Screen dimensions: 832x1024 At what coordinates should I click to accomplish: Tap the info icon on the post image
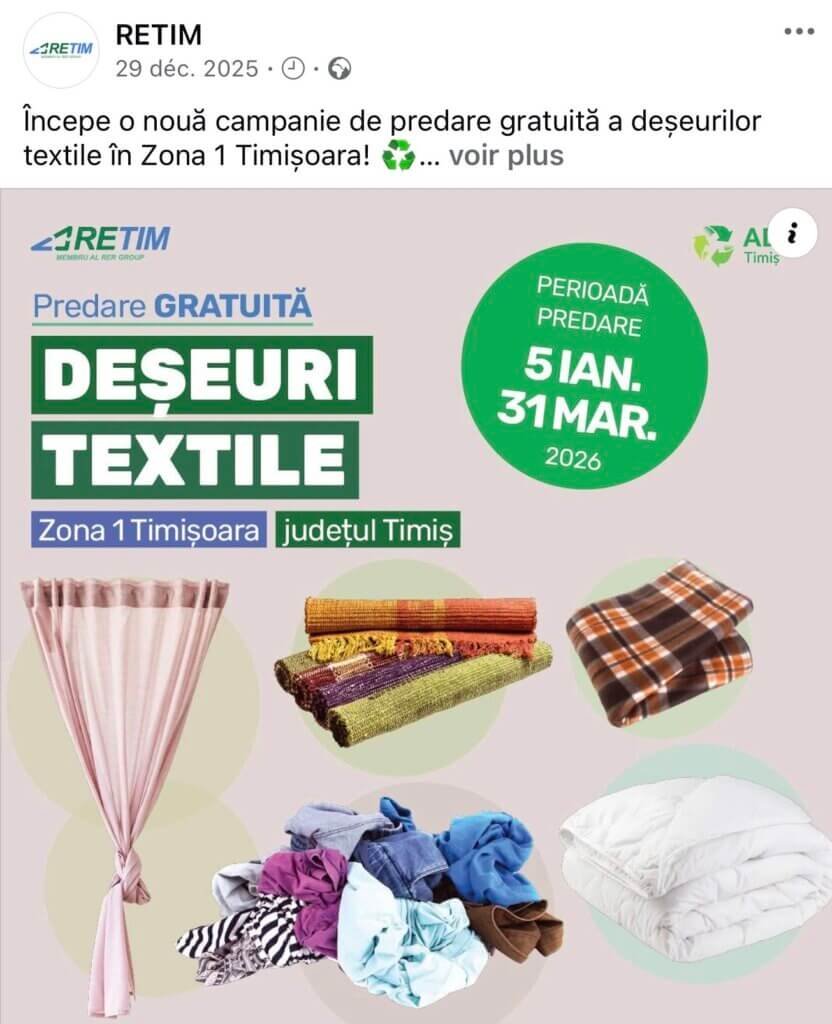[792, 233]
